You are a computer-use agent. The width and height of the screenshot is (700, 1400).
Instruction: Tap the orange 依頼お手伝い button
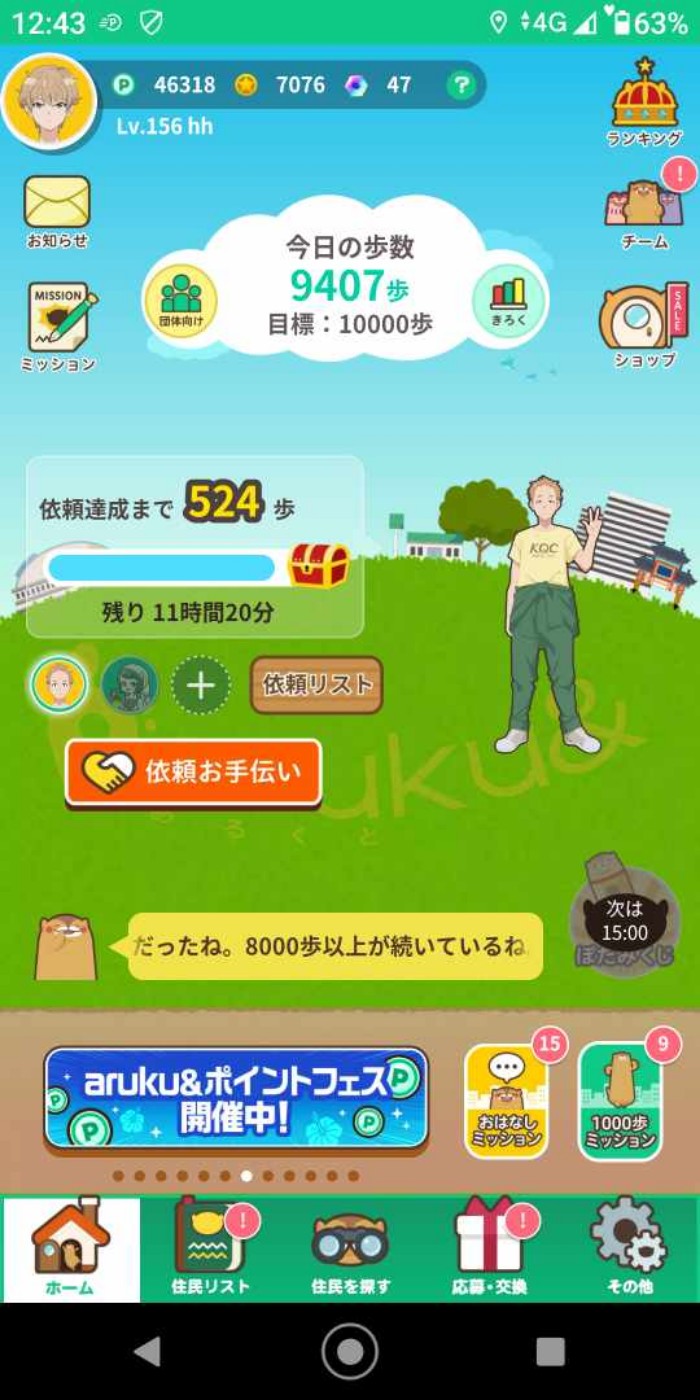tap(194, 772)
